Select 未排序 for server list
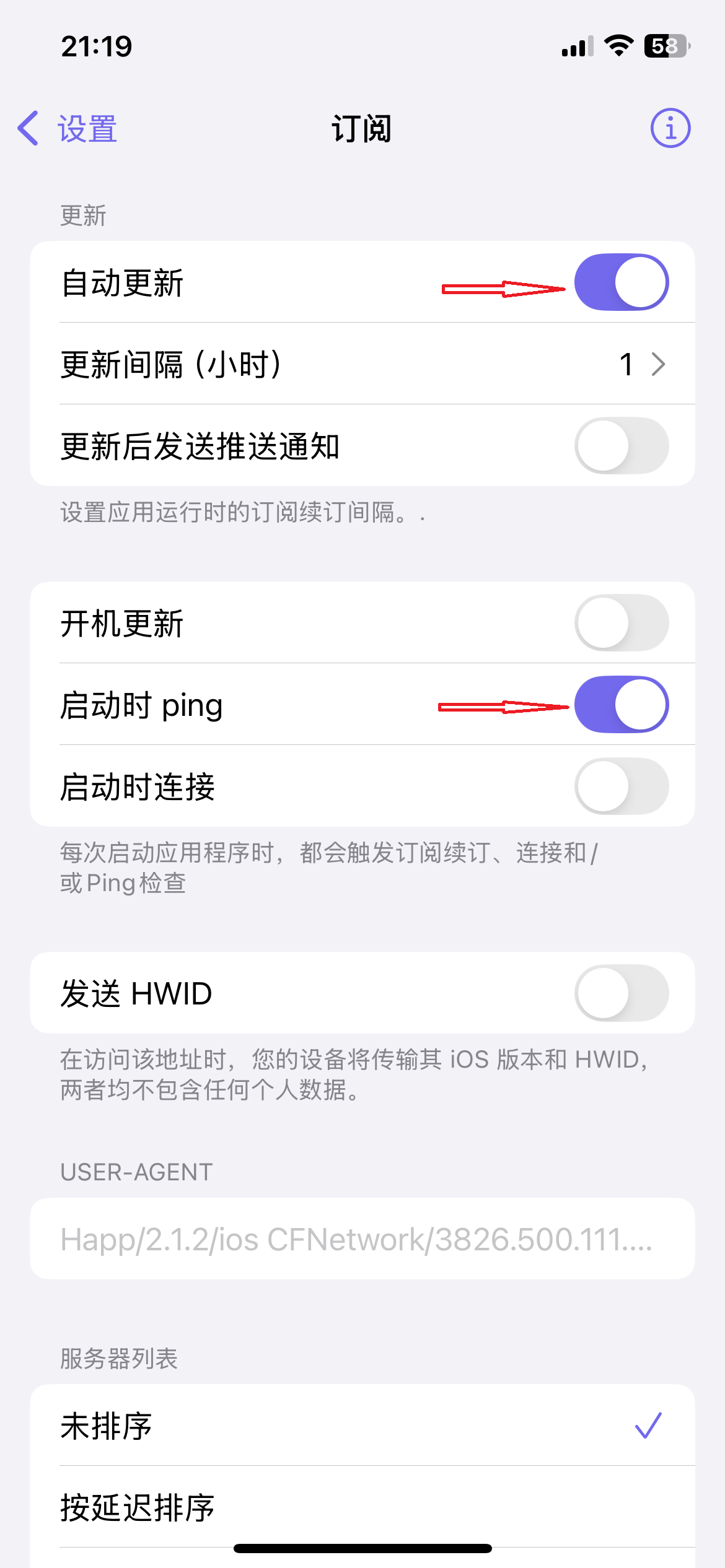Image resolution: width=725 pixels, height=1568 pixels. tap(362, 1426)
